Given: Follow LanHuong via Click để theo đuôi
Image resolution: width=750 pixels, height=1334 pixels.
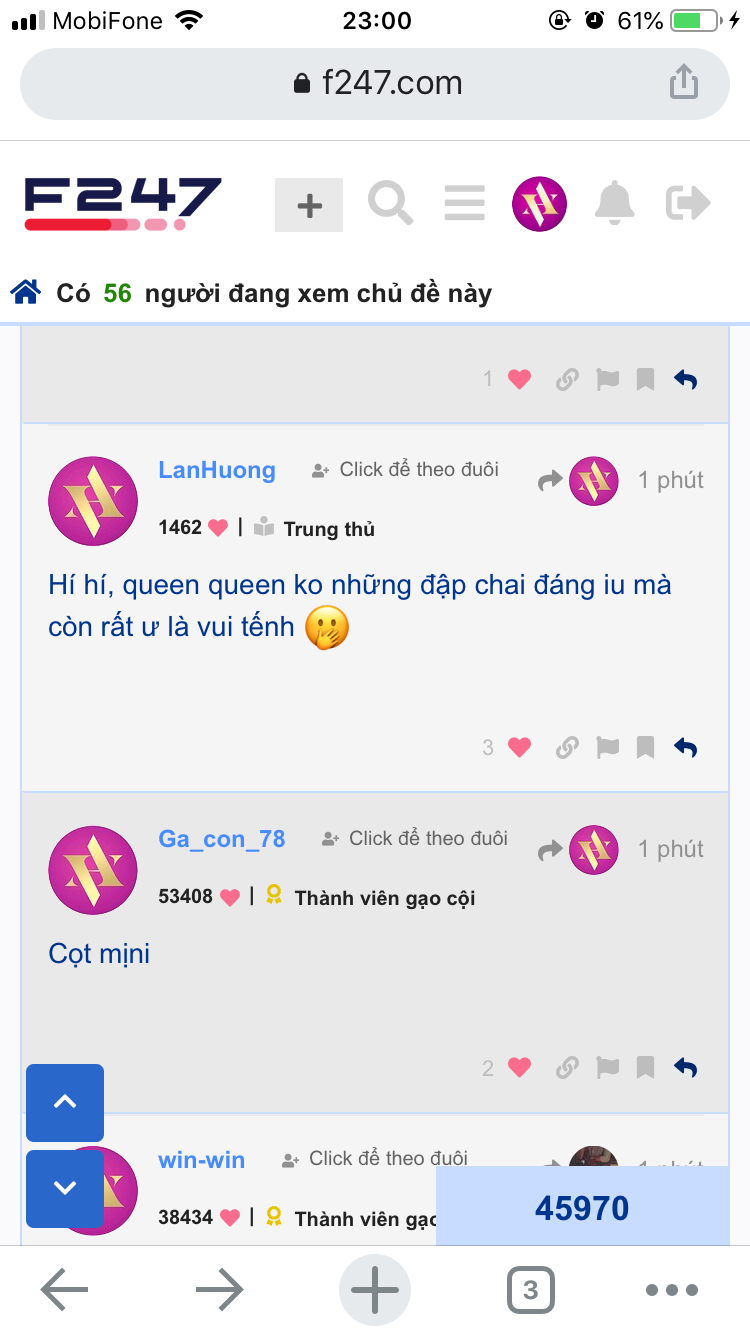Looking at the screenshot, I should coord(406,470).
